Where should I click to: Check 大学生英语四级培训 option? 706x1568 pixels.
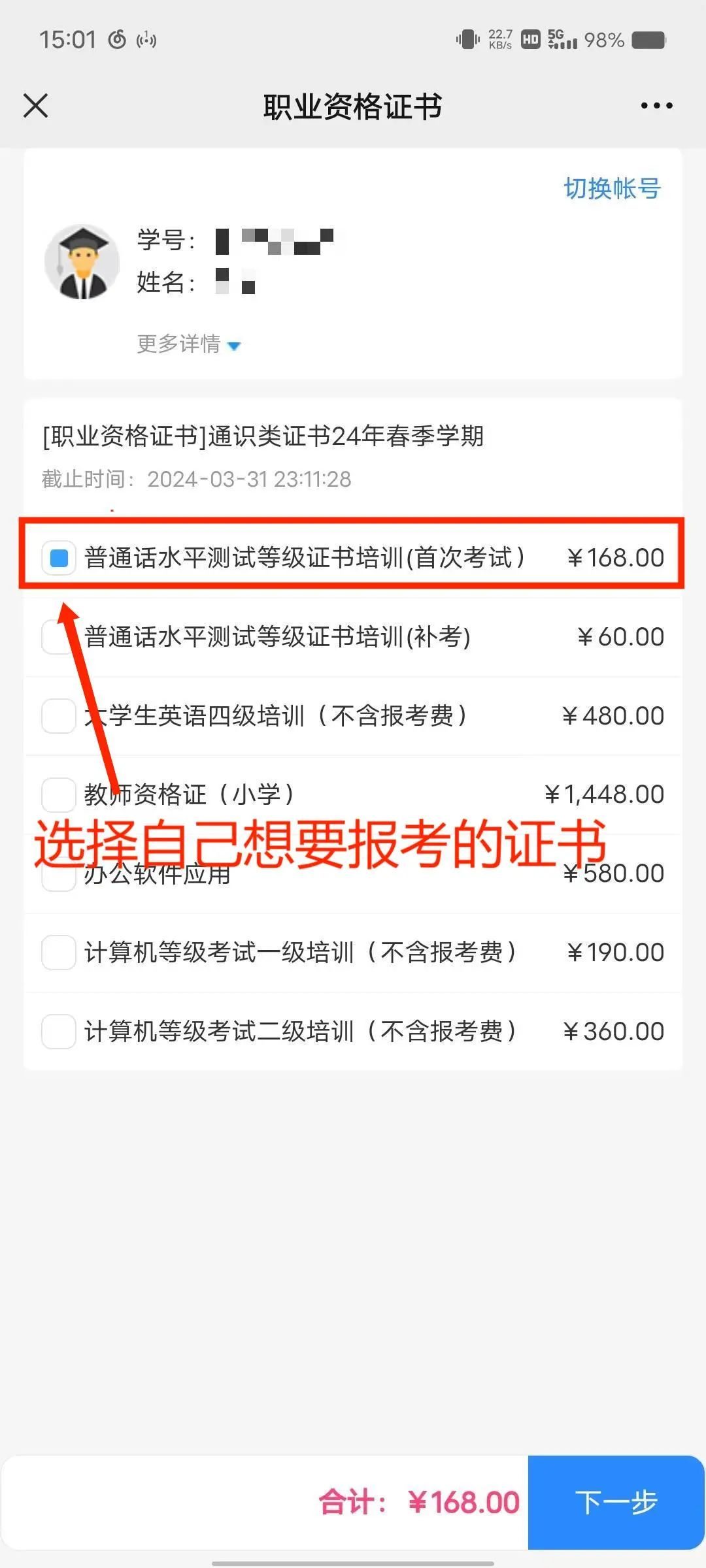(59, 716)
